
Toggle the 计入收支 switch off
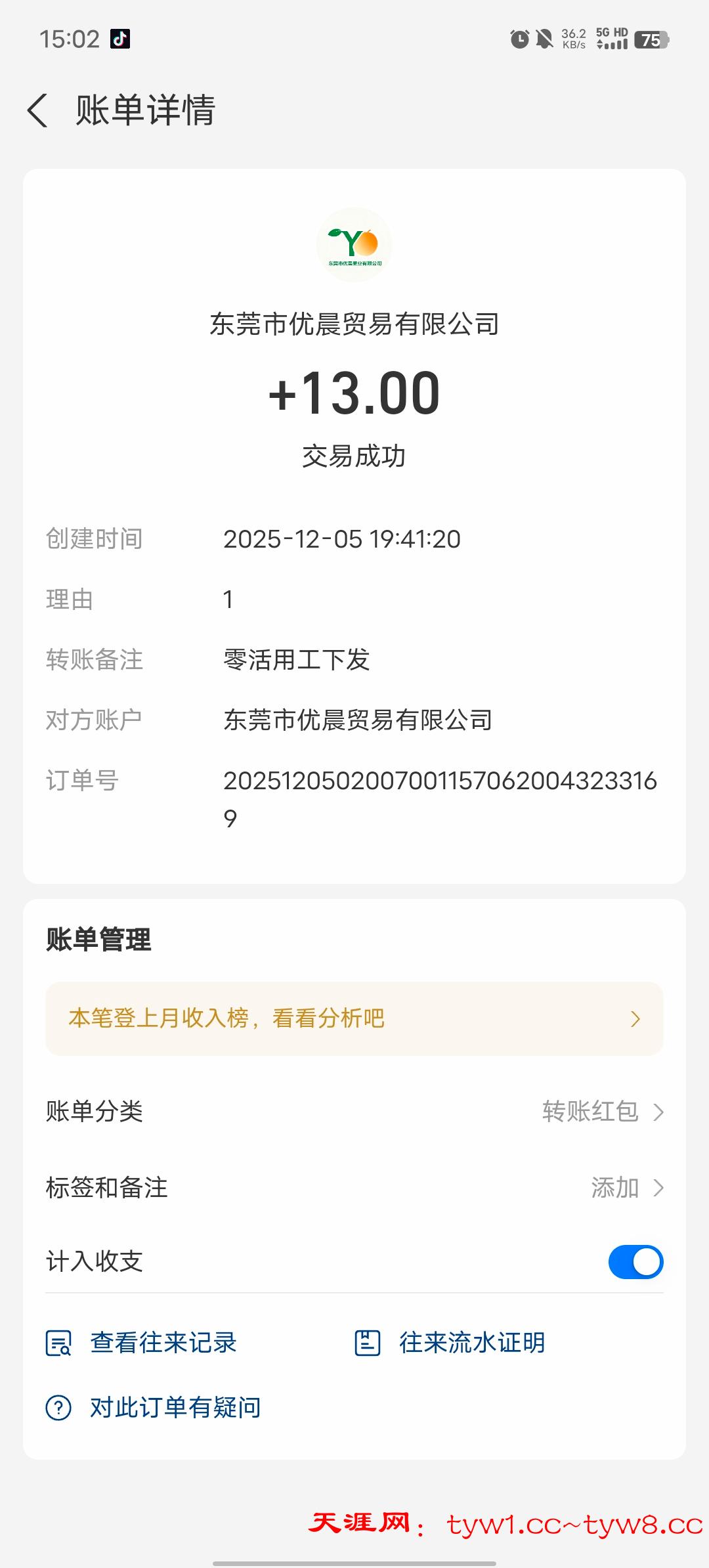point(635,1262)
